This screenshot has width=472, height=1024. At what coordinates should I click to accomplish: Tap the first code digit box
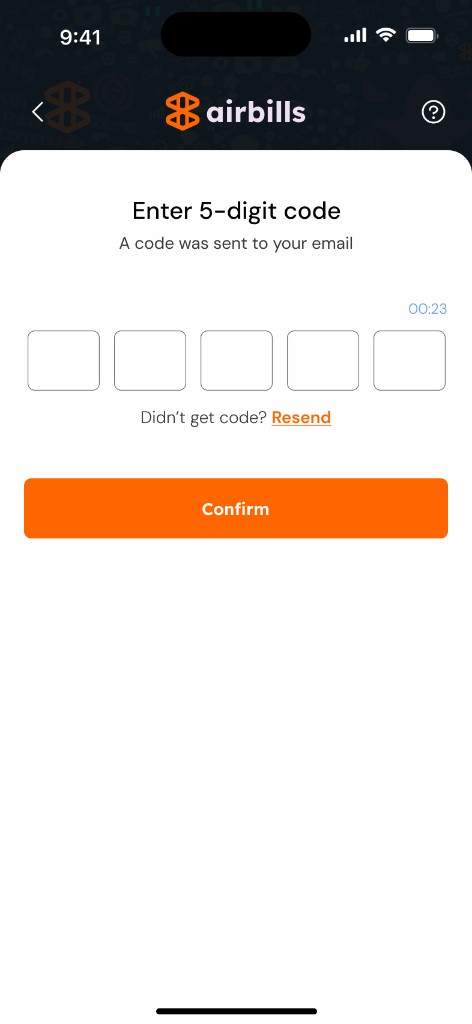point(63,360)
